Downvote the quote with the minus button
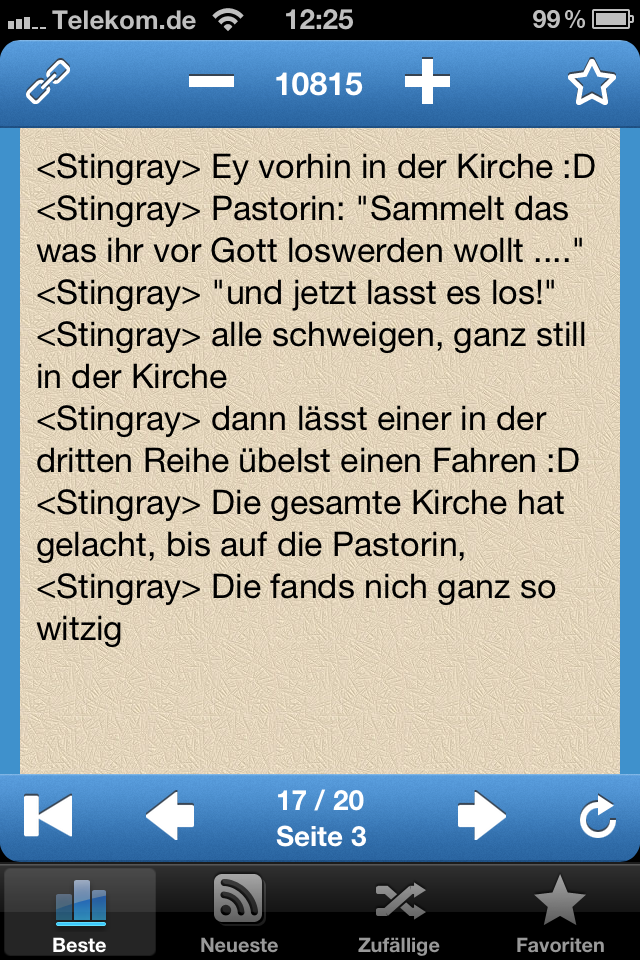This screenshot has width=640, height=960. point(212,83)
